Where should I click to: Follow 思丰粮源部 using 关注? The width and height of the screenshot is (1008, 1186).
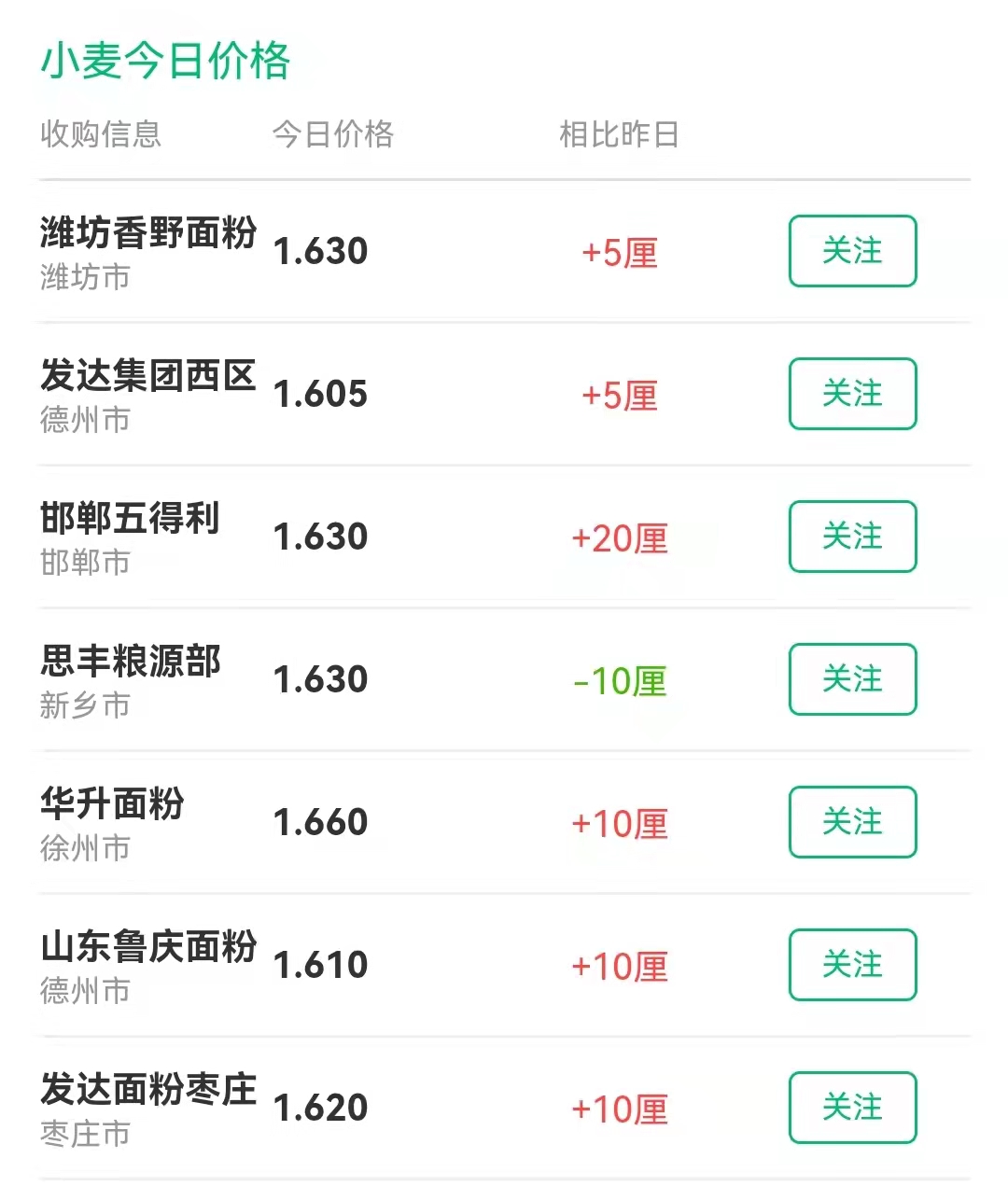tap(852, 679)
